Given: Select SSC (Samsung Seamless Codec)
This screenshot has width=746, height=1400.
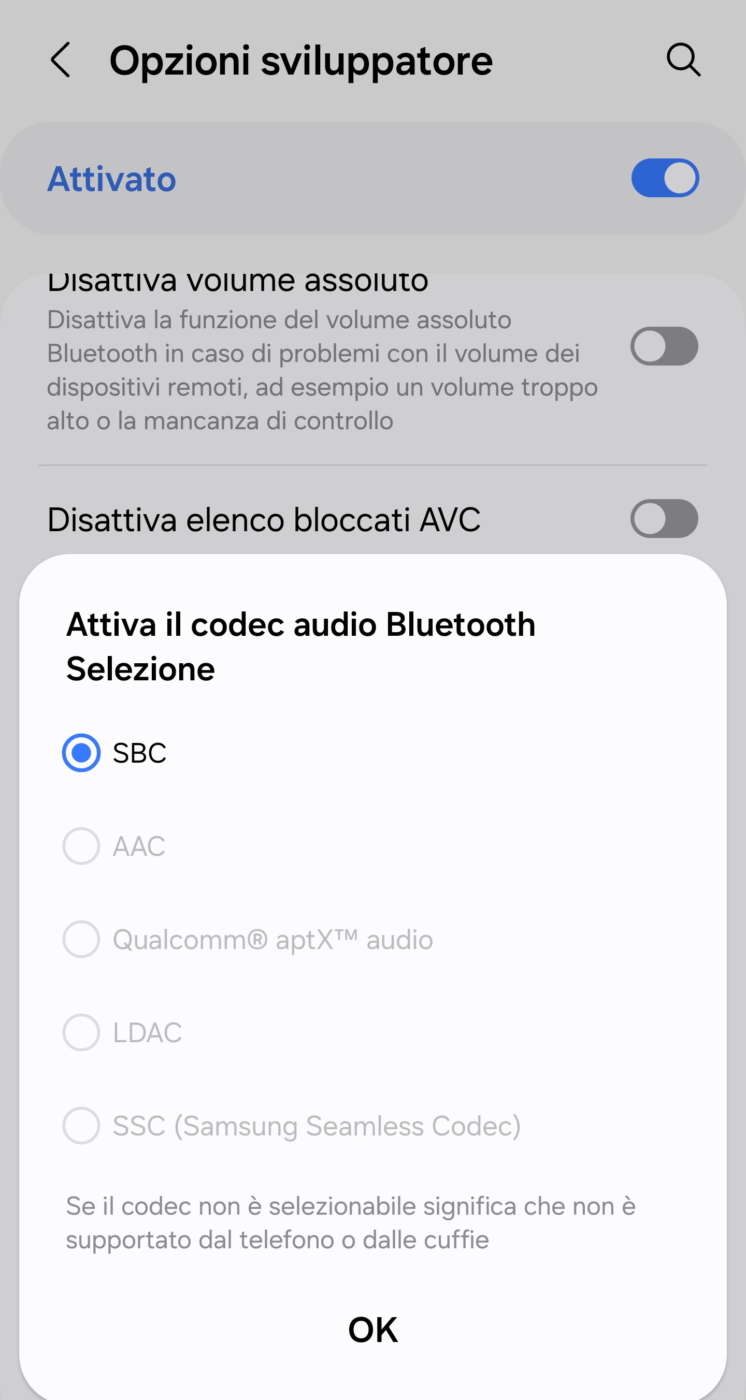Looking at the screenshot, I should [x=81, y=1126].
